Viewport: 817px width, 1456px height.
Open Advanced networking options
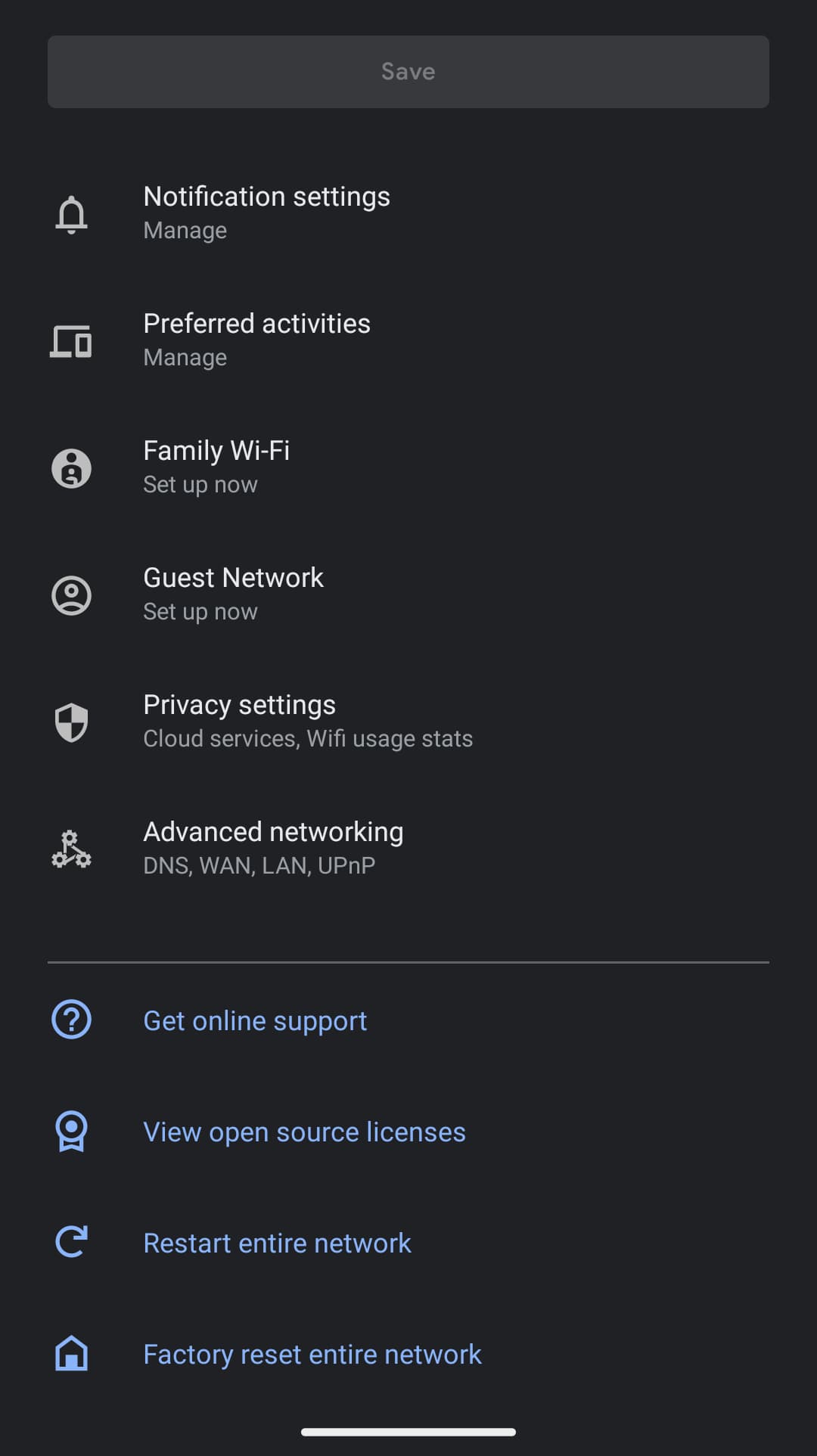273,848
